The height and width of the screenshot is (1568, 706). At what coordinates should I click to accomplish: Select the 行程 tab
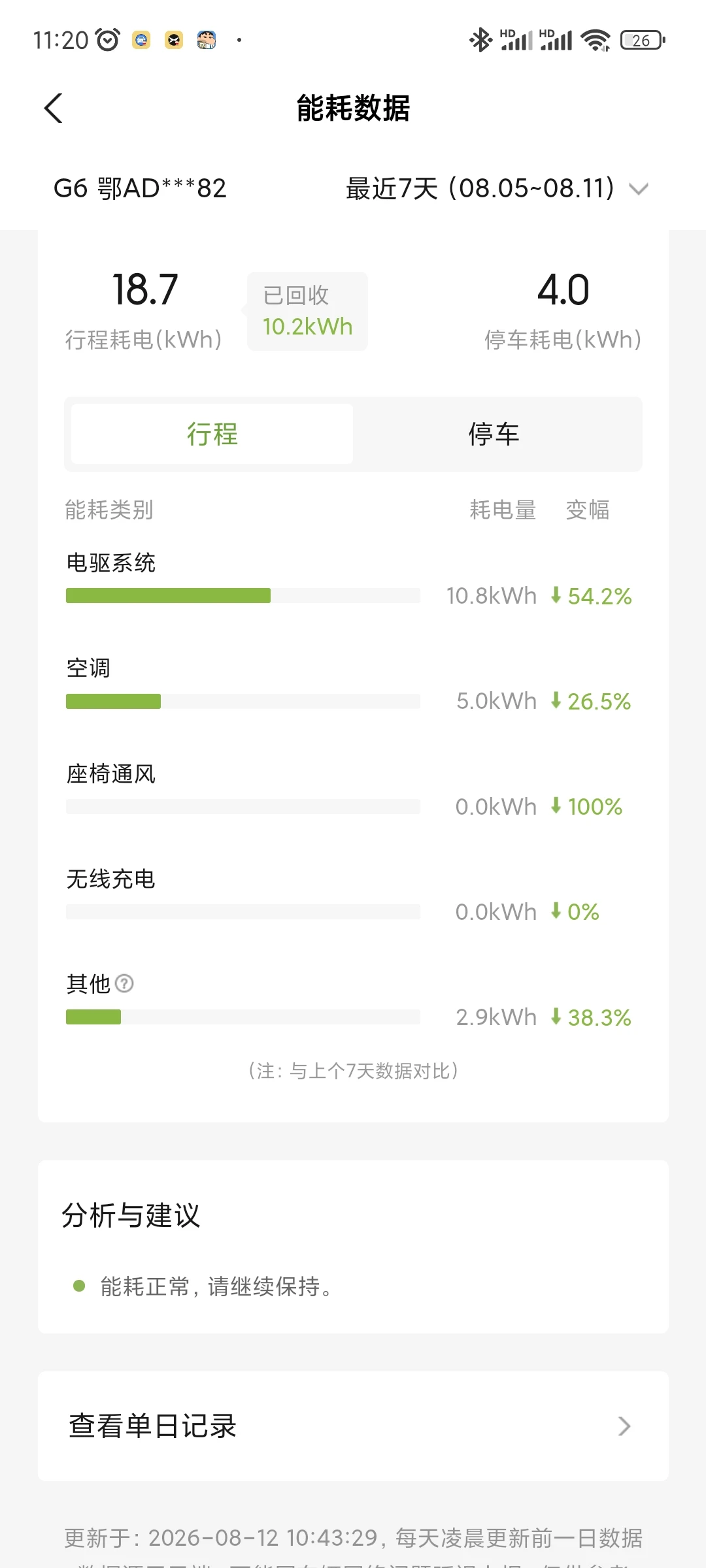pos(212,434)
